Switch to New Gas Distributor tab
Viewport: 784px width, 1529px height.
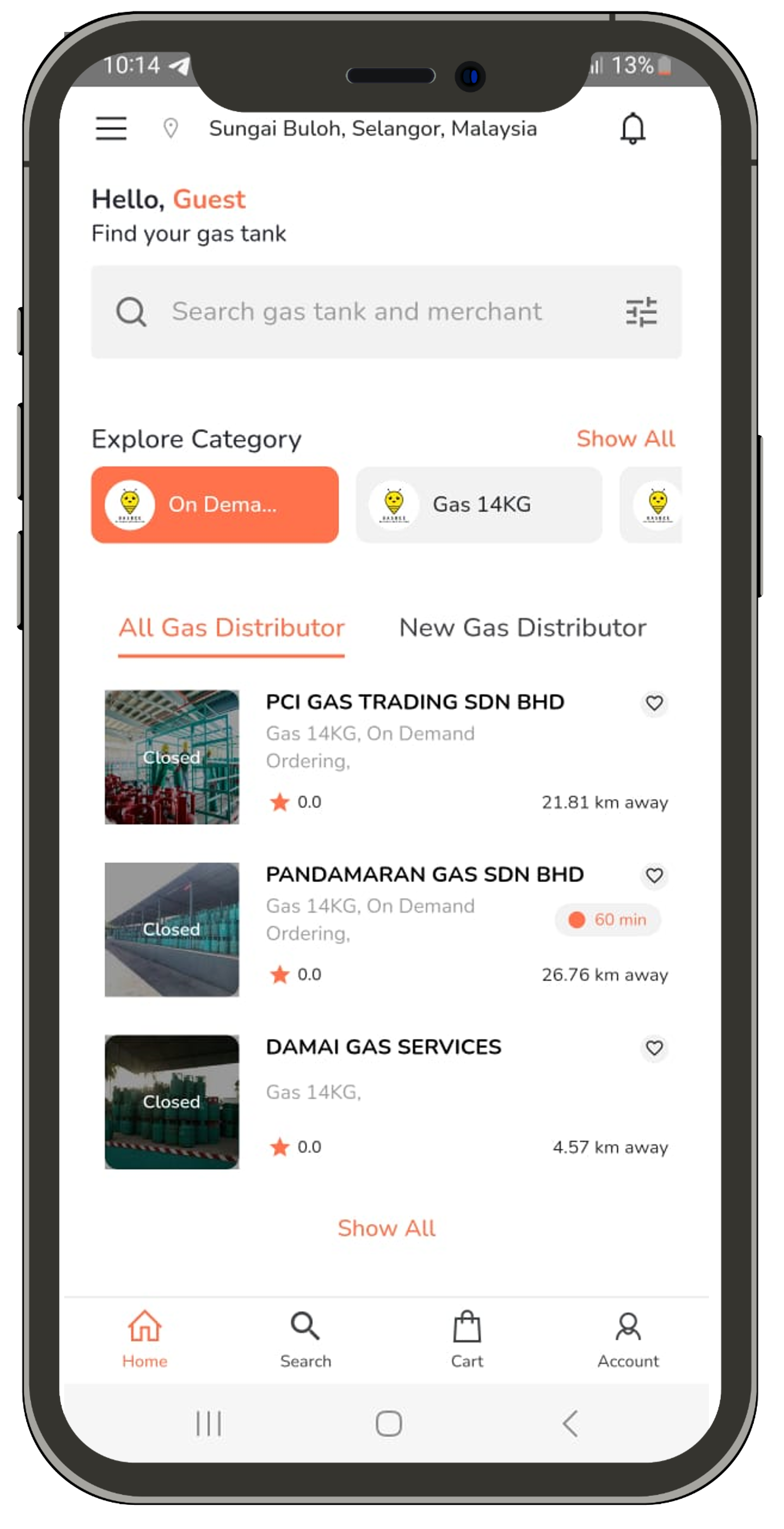click(x=522, y=628)
